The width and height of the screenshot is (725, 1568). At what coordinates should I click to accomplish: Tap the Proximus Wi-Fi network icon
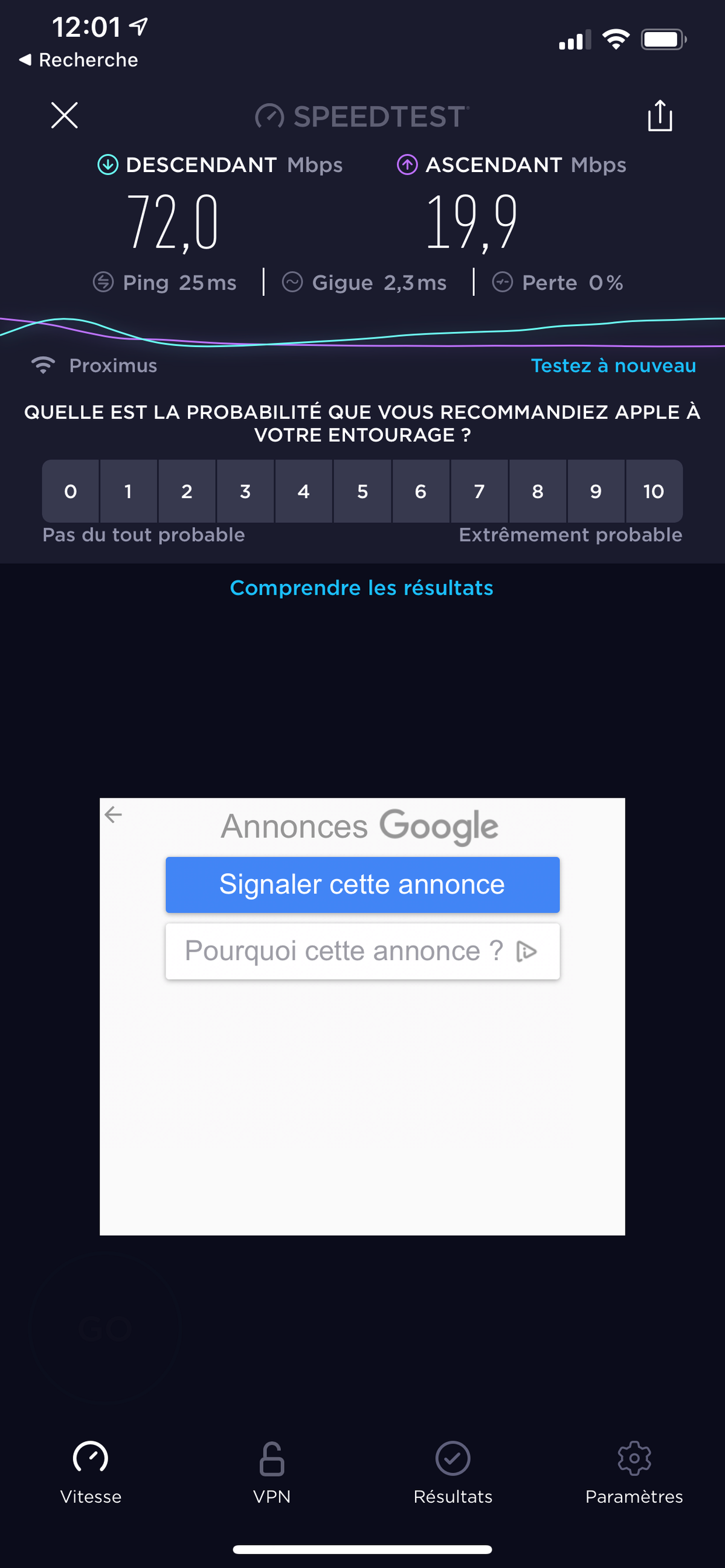point(42,364)
